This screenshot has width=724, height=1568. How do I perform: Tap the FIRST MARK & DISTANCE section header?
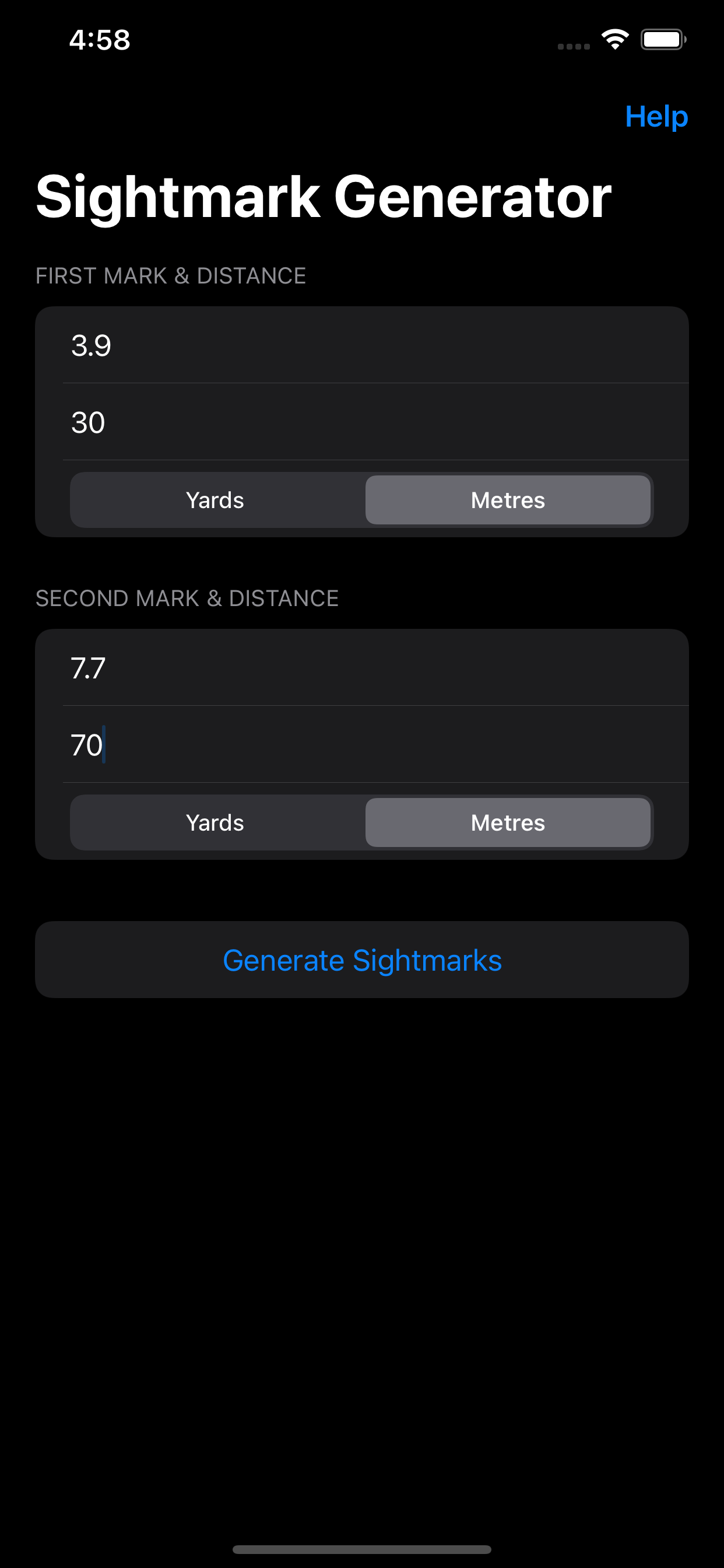pos(171,275)
